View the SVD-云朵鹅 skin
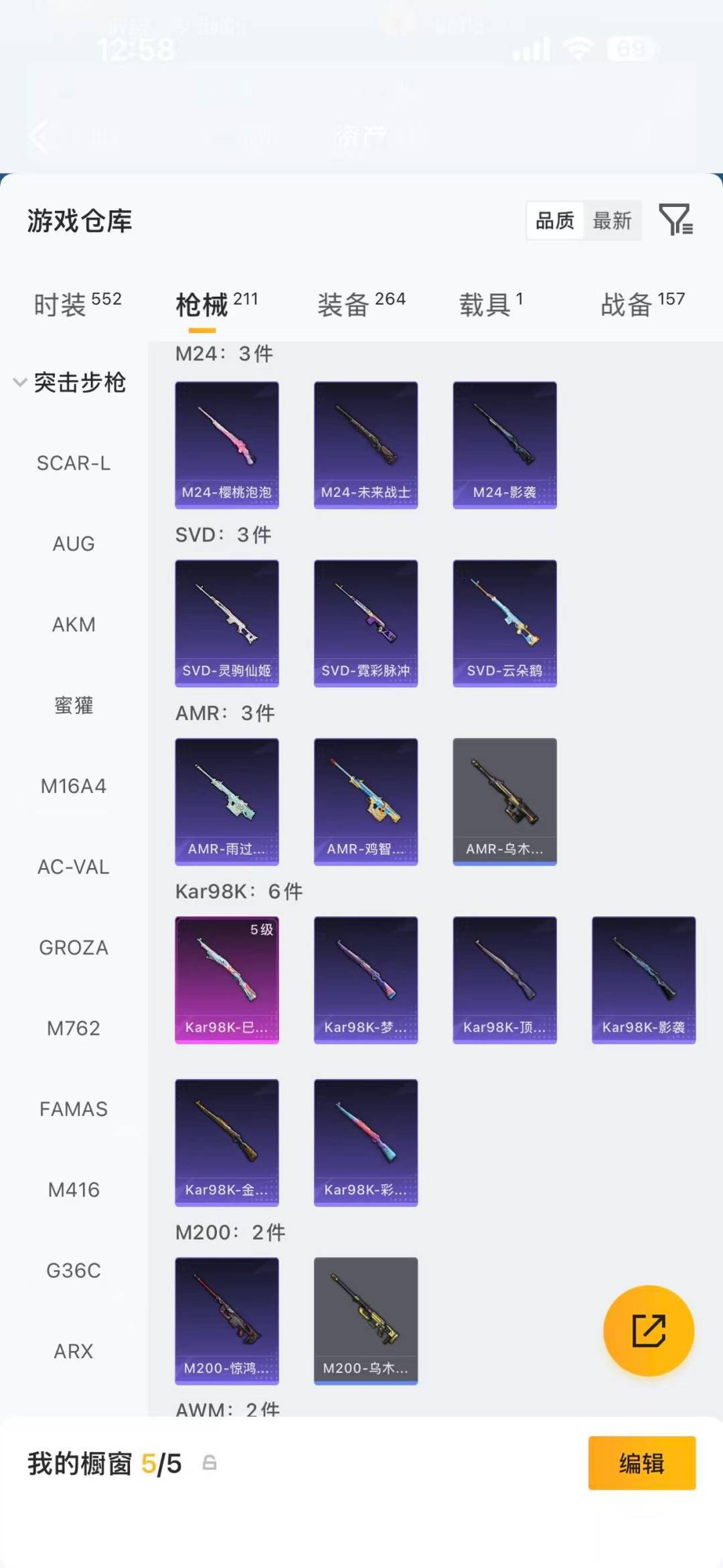 pyautogui.click(x=504, y=622)
